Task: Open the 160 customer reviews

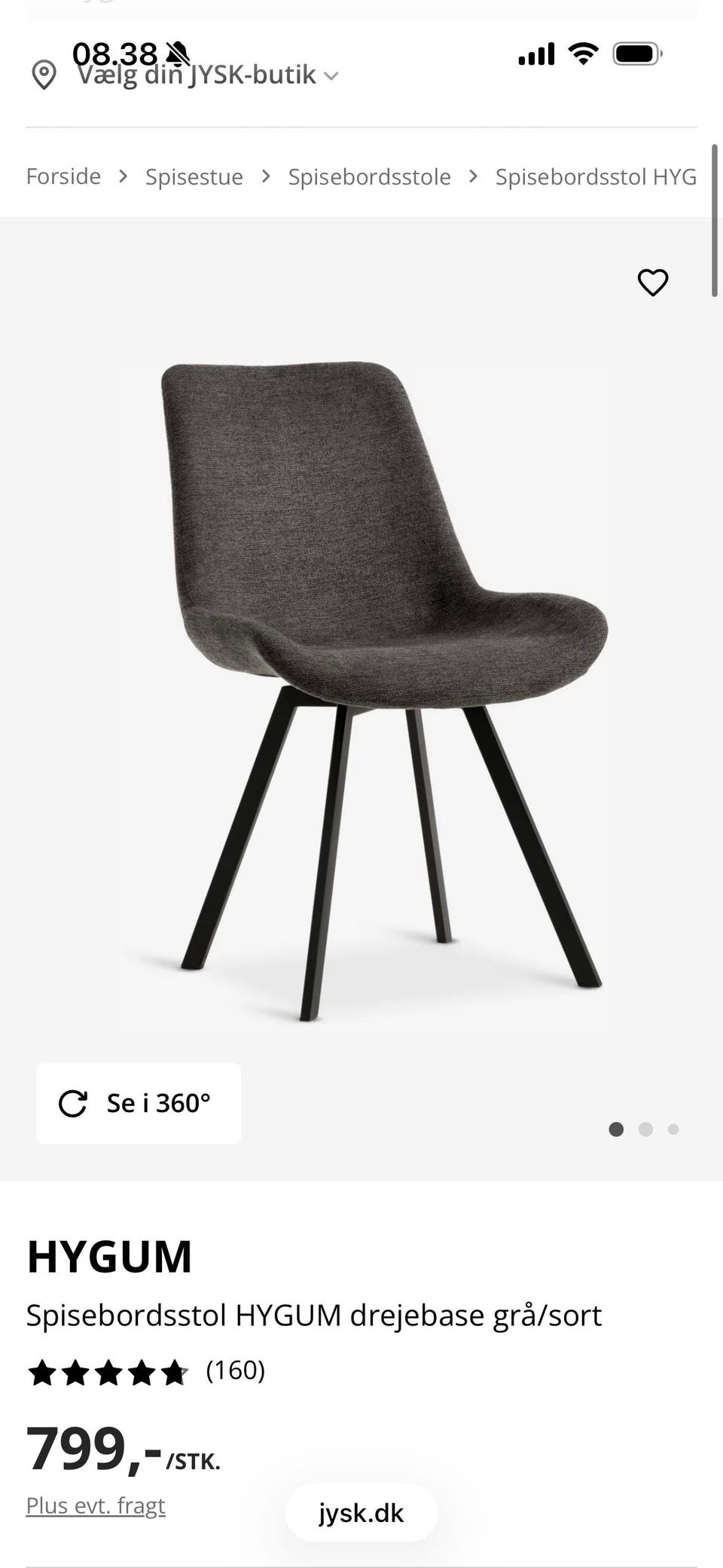Action: pyautogui.click(x=236, y=1370)
